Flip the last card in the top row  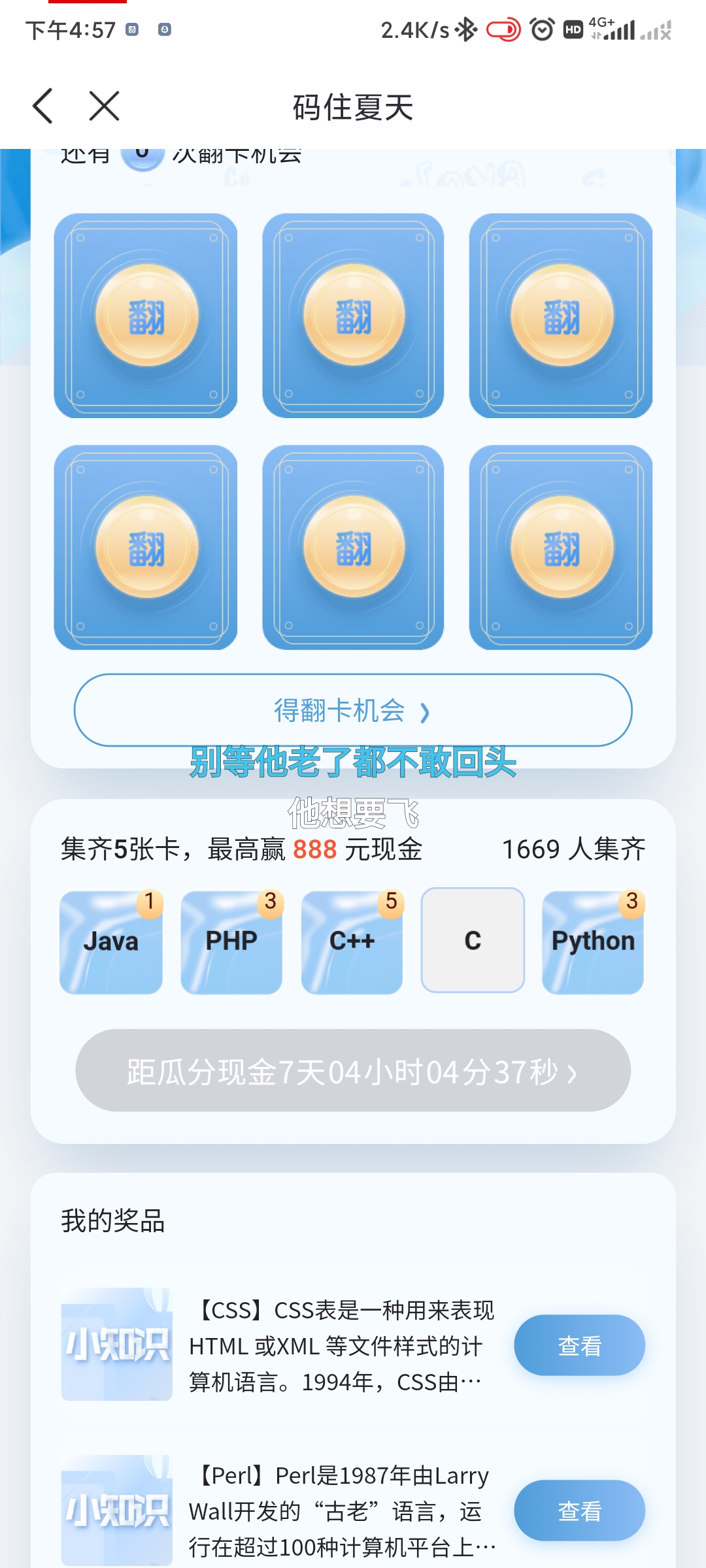point(561,316)
